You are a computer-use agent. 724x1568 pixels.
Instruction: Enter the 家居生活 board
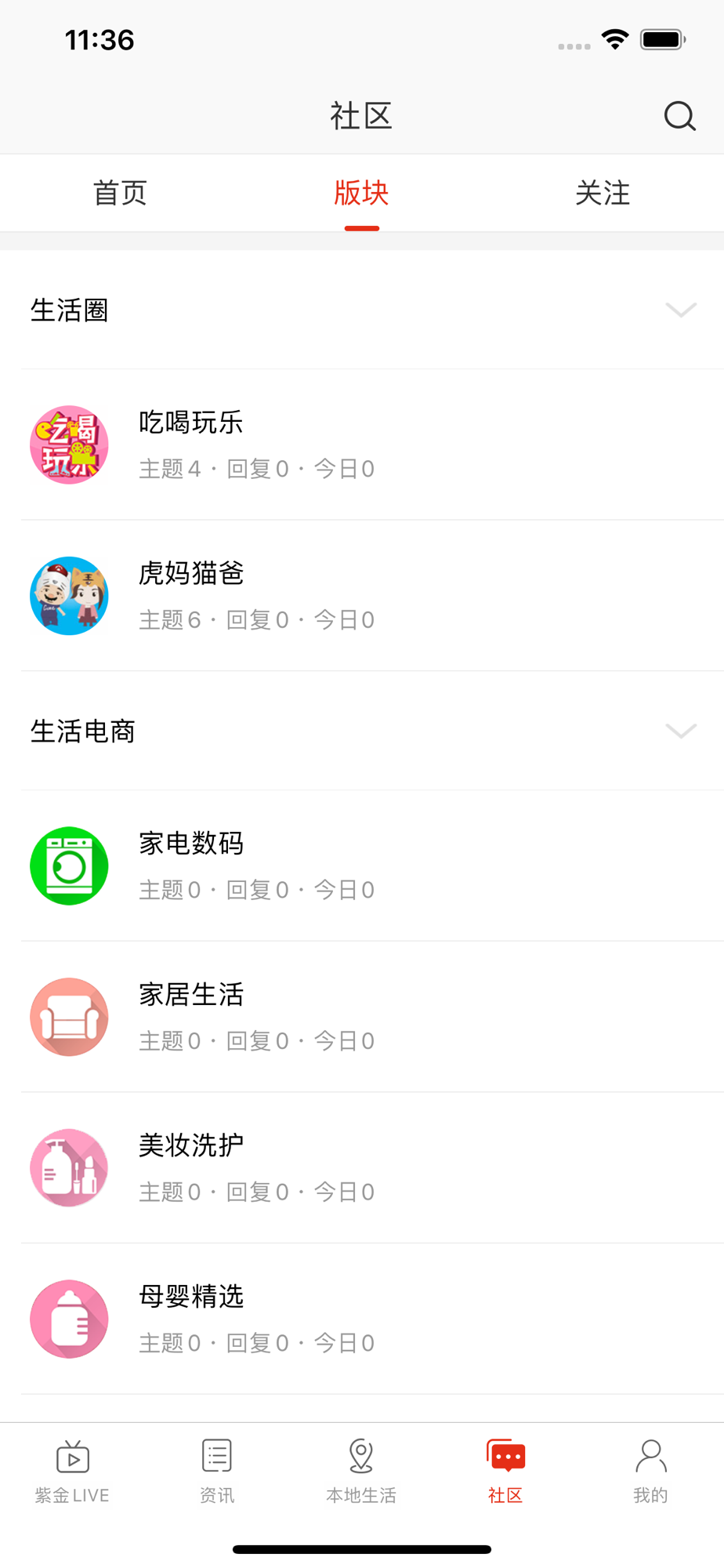[x=362, y=1017]
